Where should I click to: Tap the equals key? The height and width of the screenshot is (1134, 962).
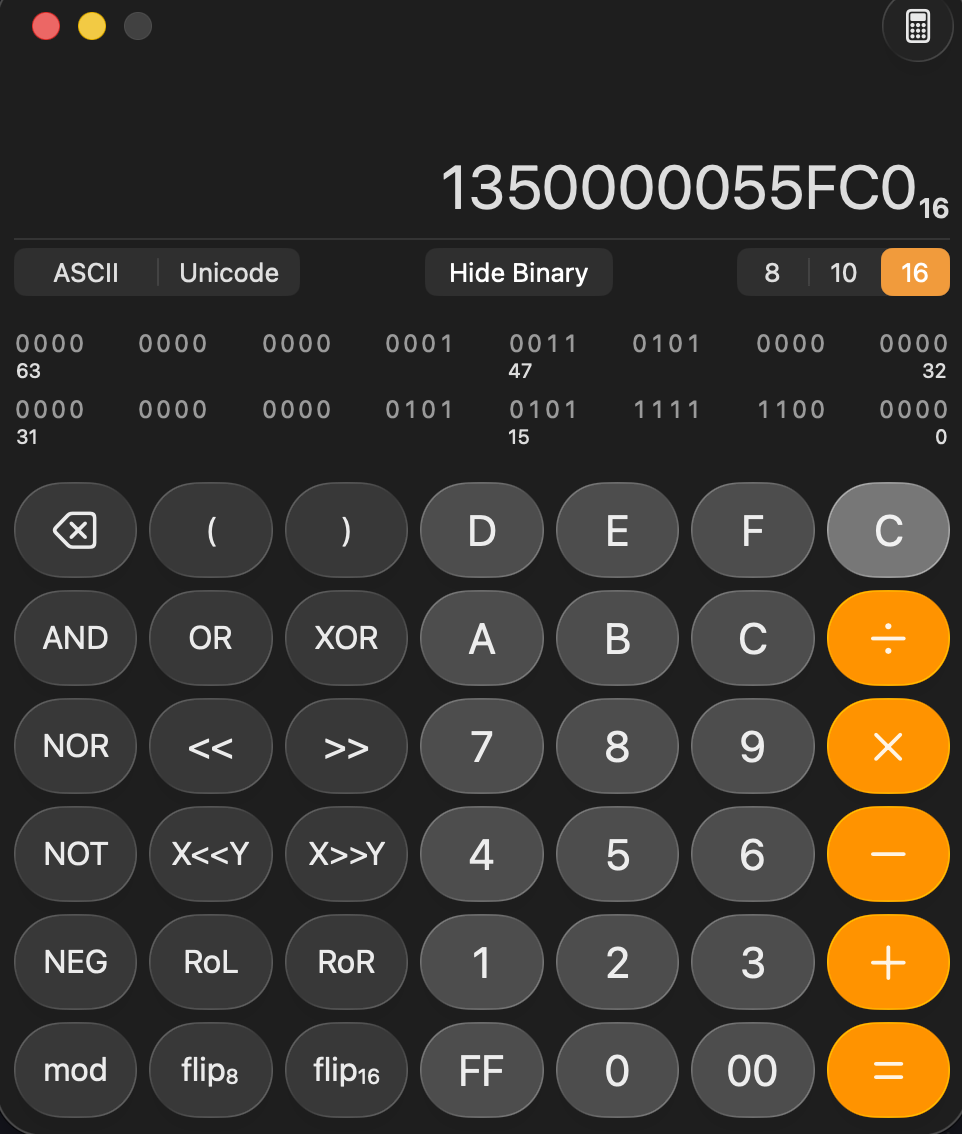pos(888,1071)
